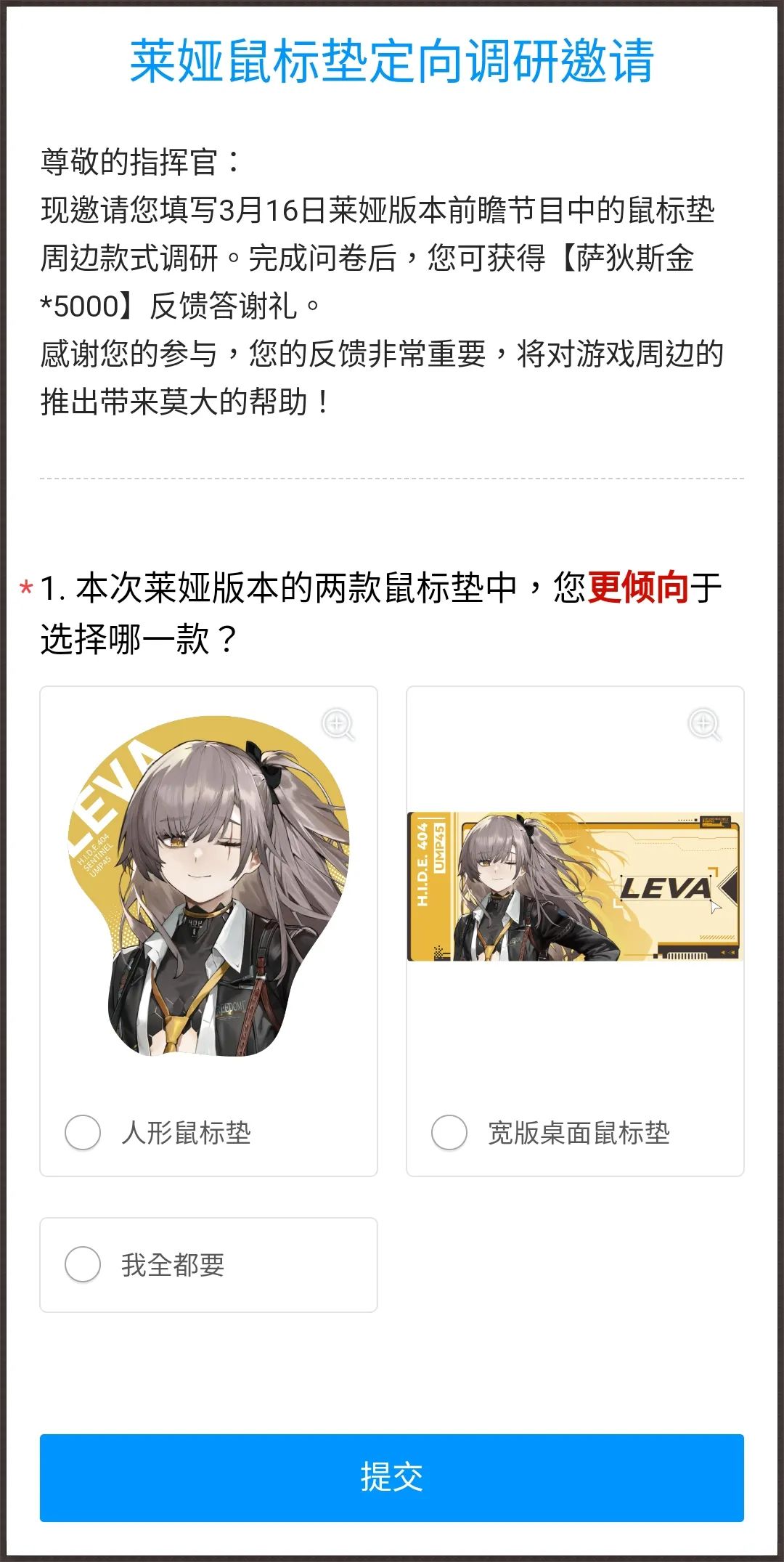Enlarge the 宽版桌面鼠标垫 image with magnifier icon
Image resolution: width=784 pixels, height=1562 pixels.
(x=705, y=724)
